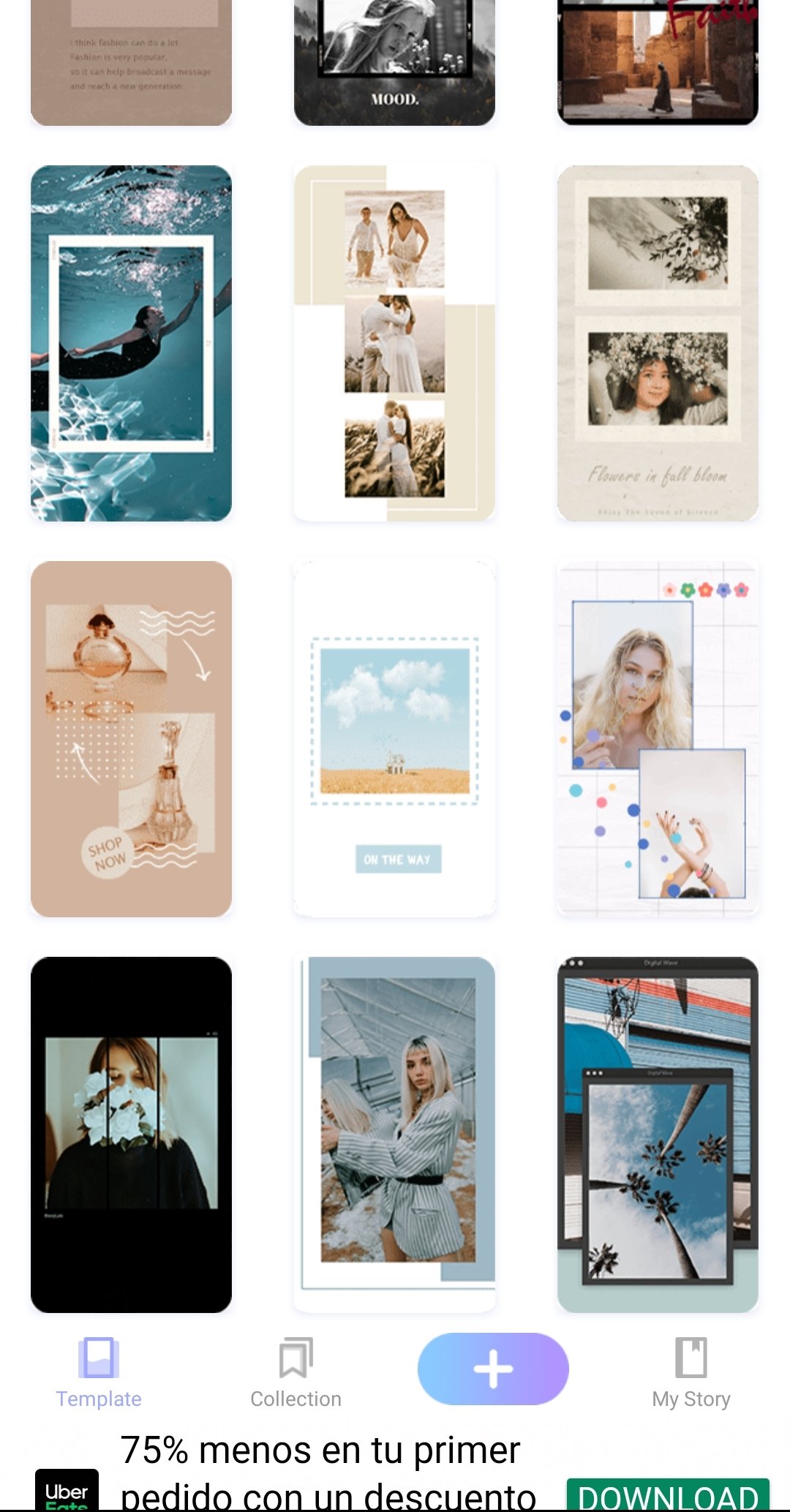Viewport: 790px width, 1512px height.
Task: Tap Download on the Uber Eats ad
Action: click(x=668, y=1494)
